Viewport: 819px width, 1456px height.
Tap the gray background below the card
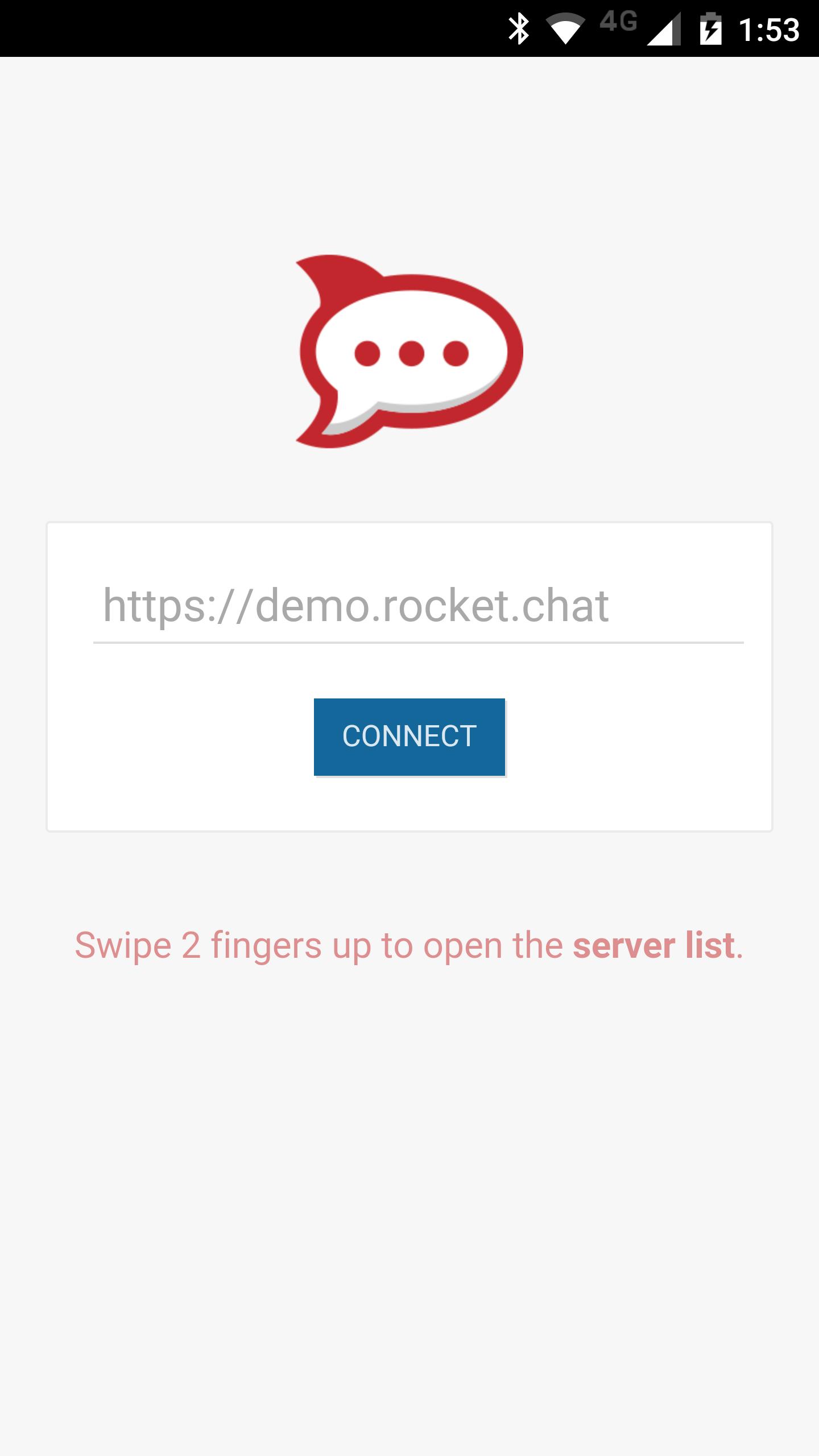point(409,1137)
